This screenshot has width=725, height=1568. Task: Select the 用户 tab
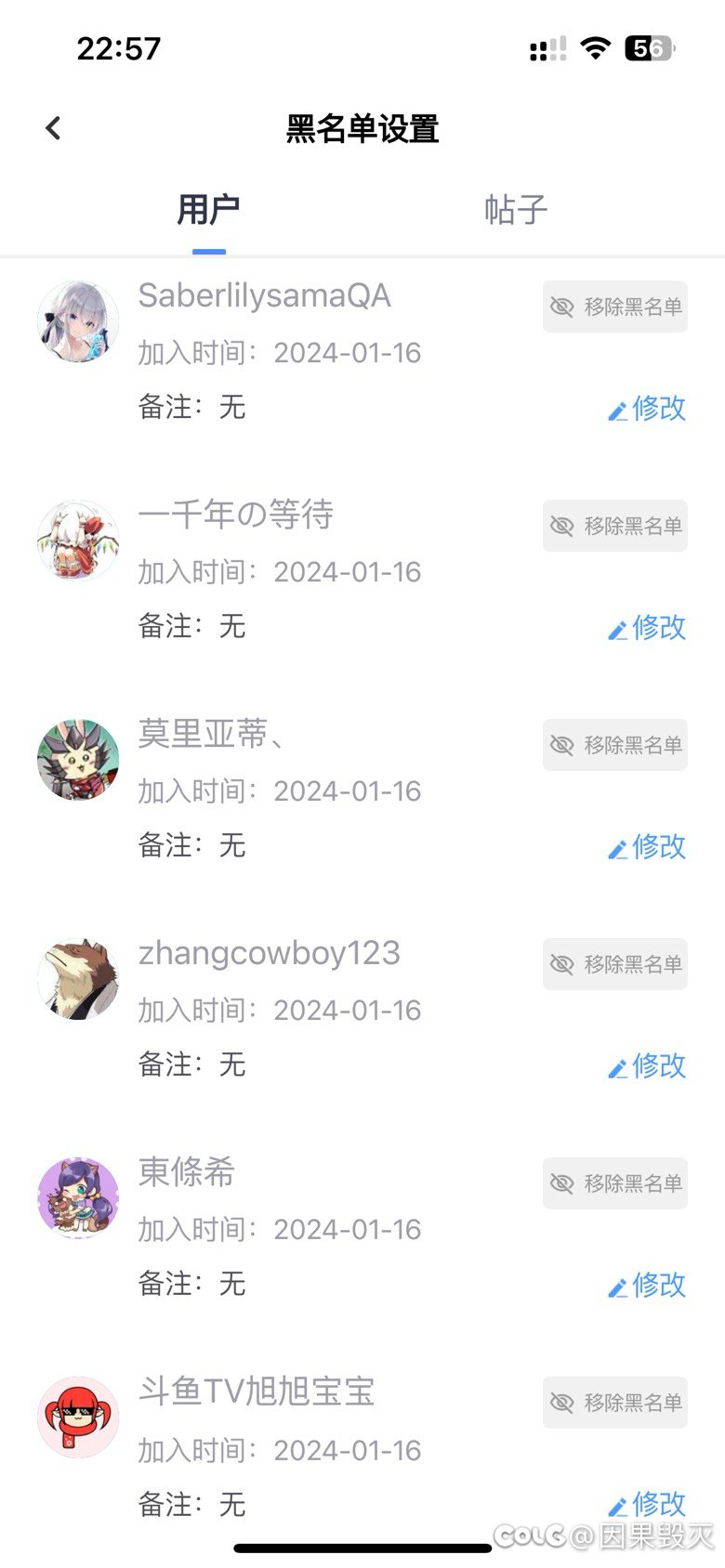pyautogui.click(x=209, y=210)
